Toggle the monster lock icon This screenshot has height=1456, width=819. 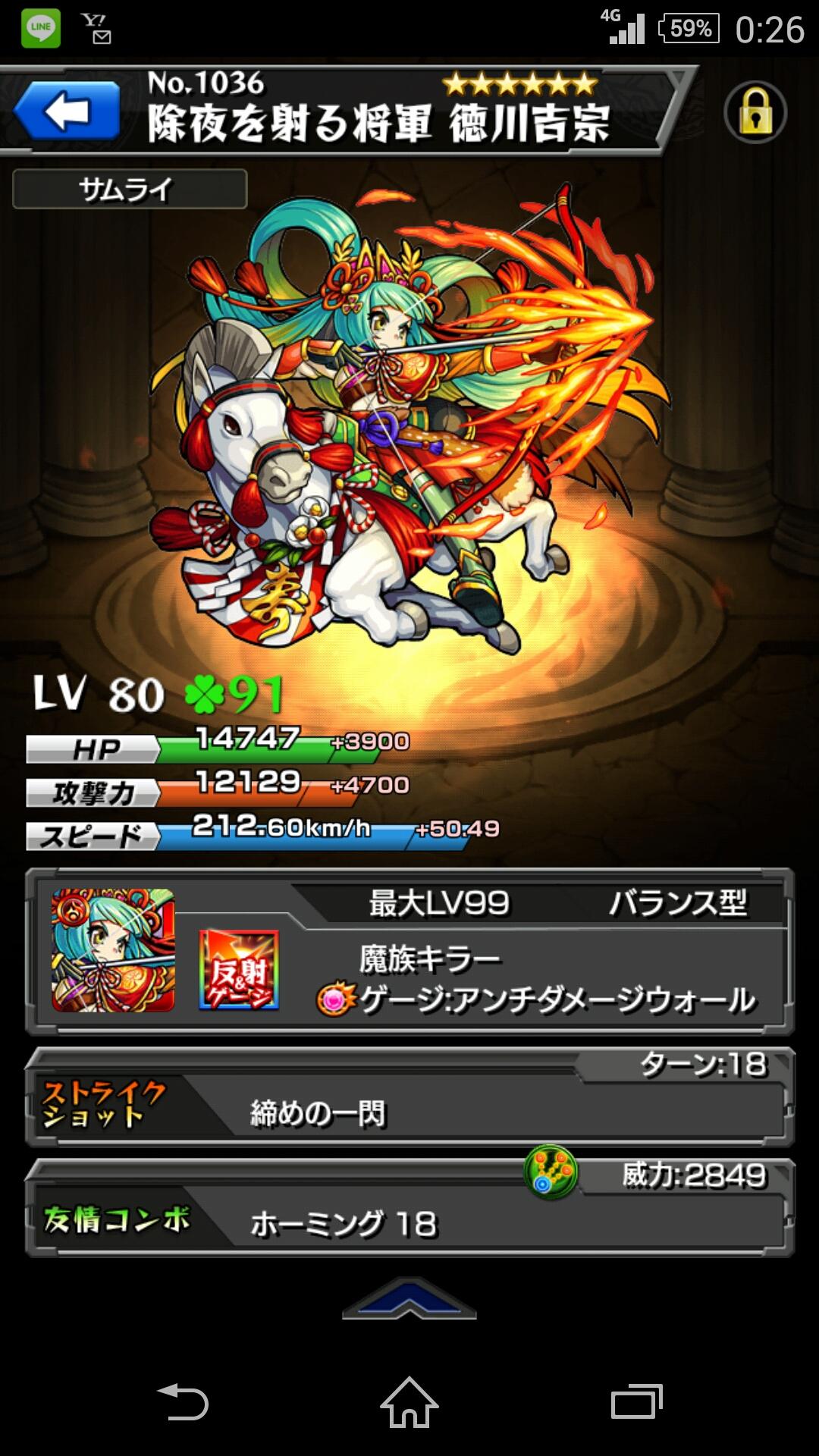click(x=755, y=112)
